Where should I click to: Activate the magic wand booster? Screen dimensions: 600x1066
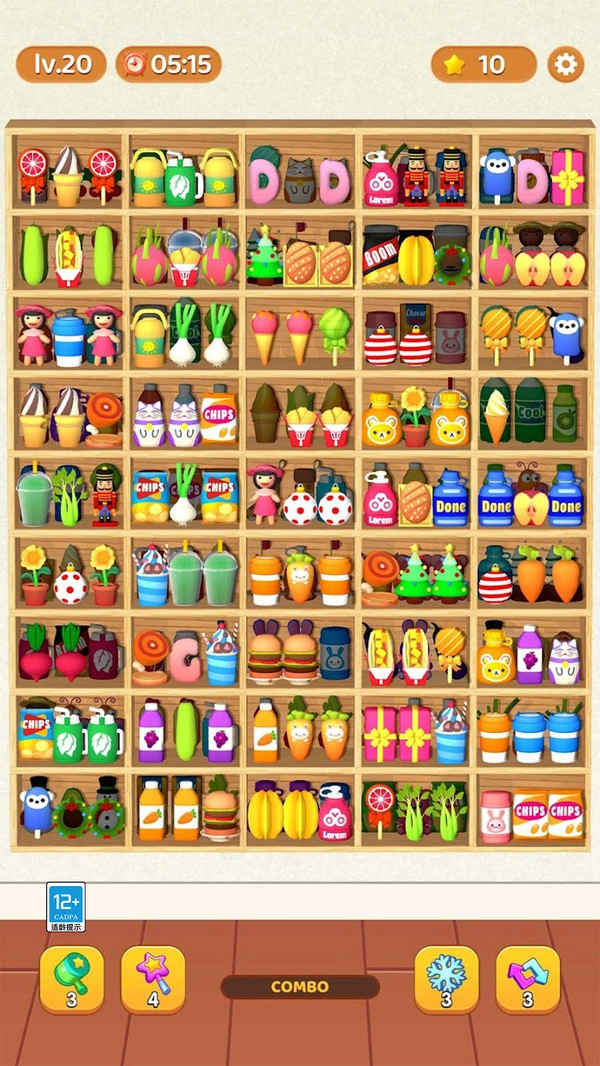click(153, 979)
